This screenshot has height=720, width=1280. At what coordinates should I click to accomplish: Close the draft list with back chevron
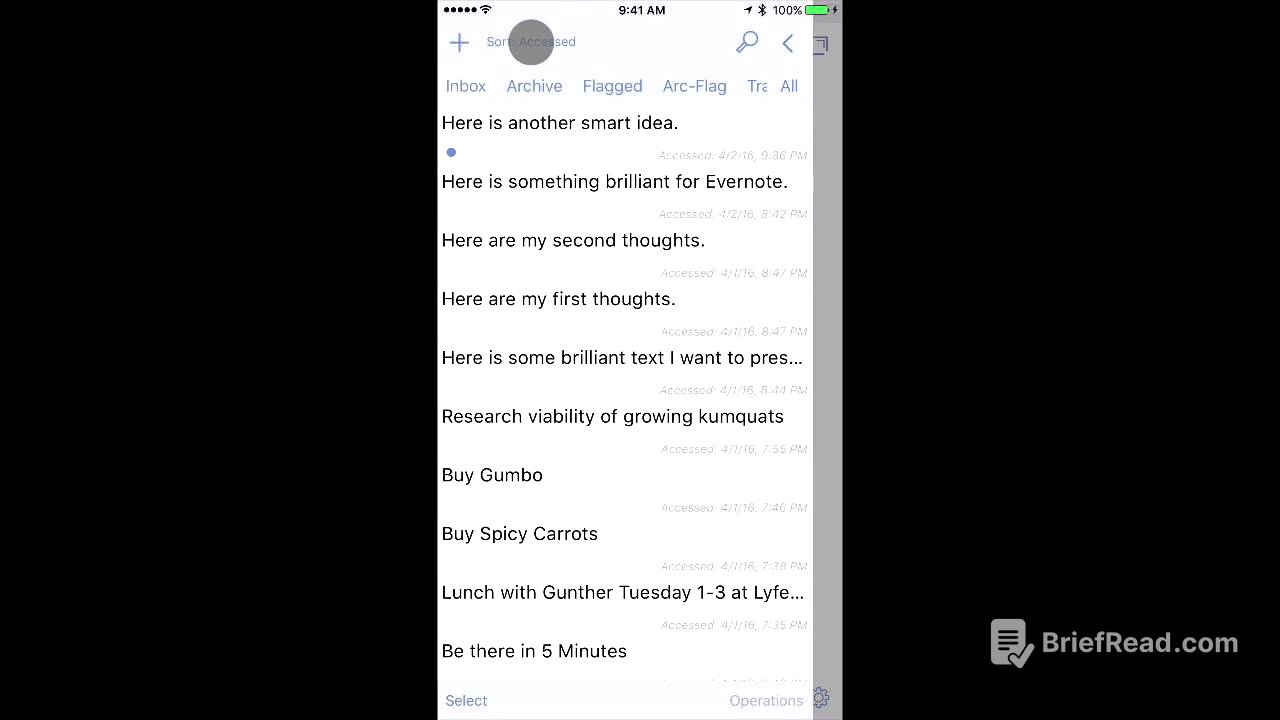(x=788, y=43)
